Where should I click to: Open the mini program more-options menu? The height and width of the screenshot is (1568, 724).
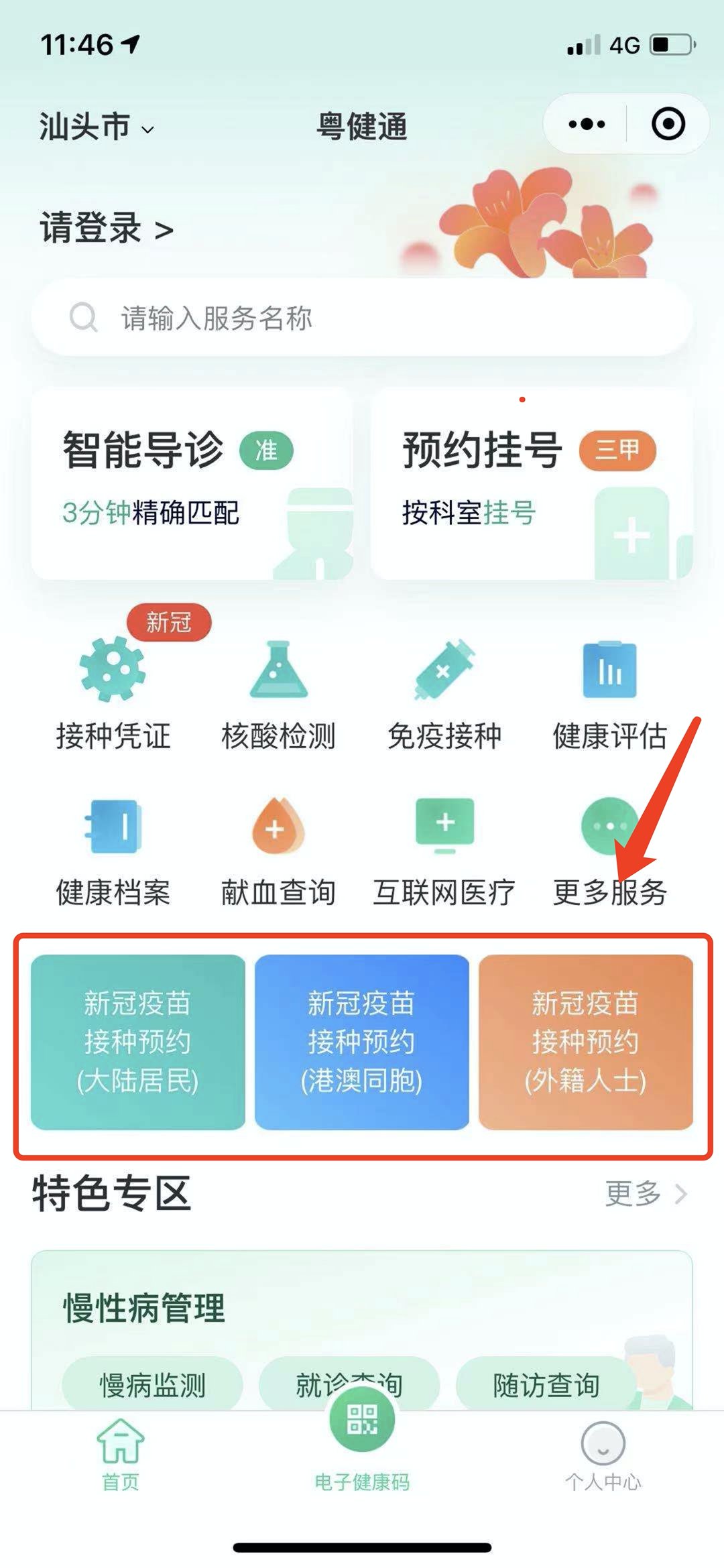pyautogui.click(x=586, y=124)
